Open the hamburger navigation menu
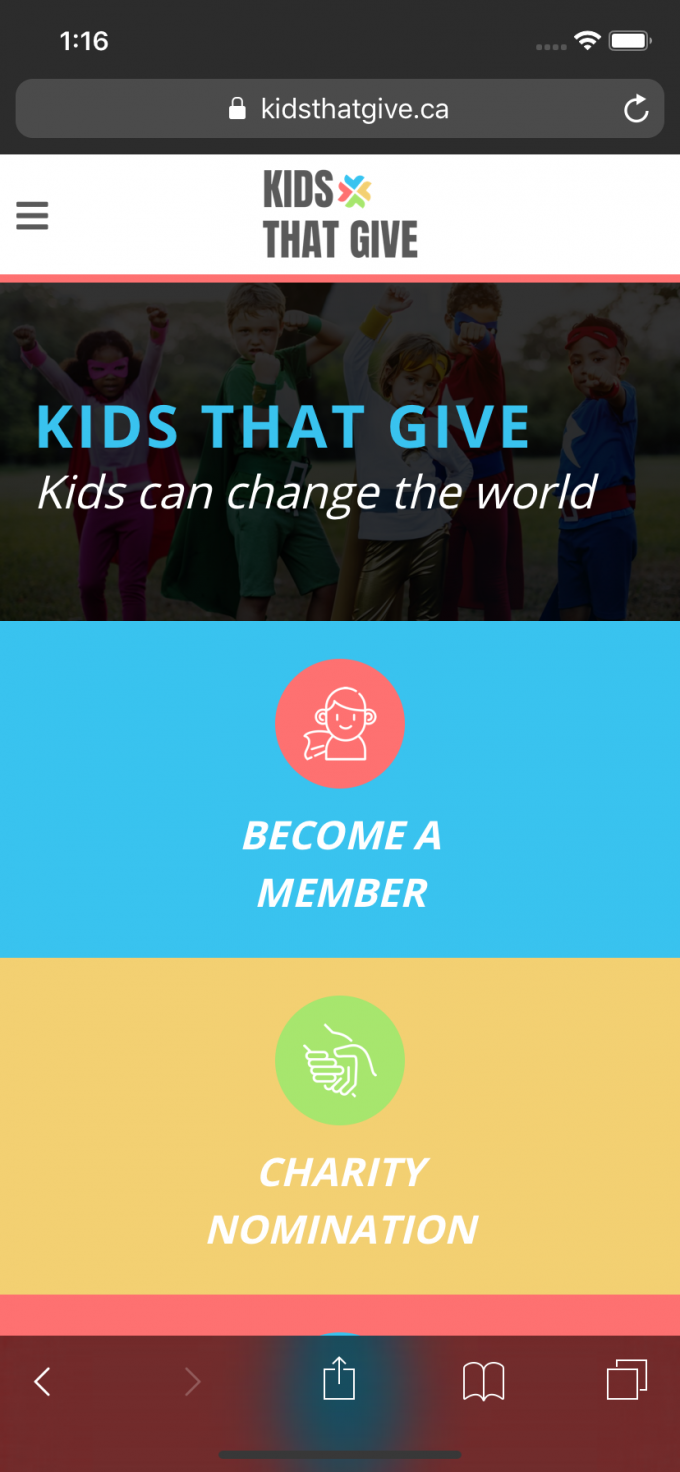Image resolution: width=680 pixels, height=1472 pixels. pos(32,215)
